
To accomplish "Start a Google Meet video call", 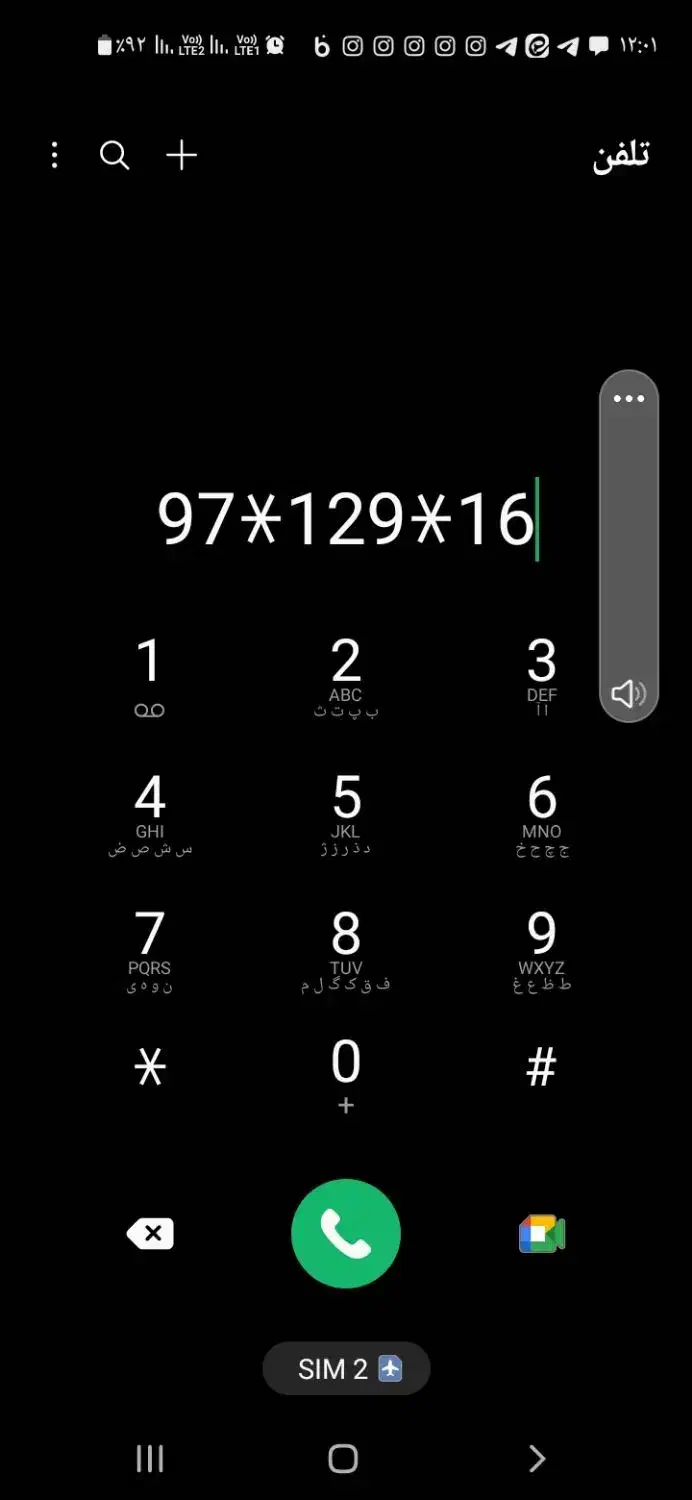I will click(x=541, y=1234).
